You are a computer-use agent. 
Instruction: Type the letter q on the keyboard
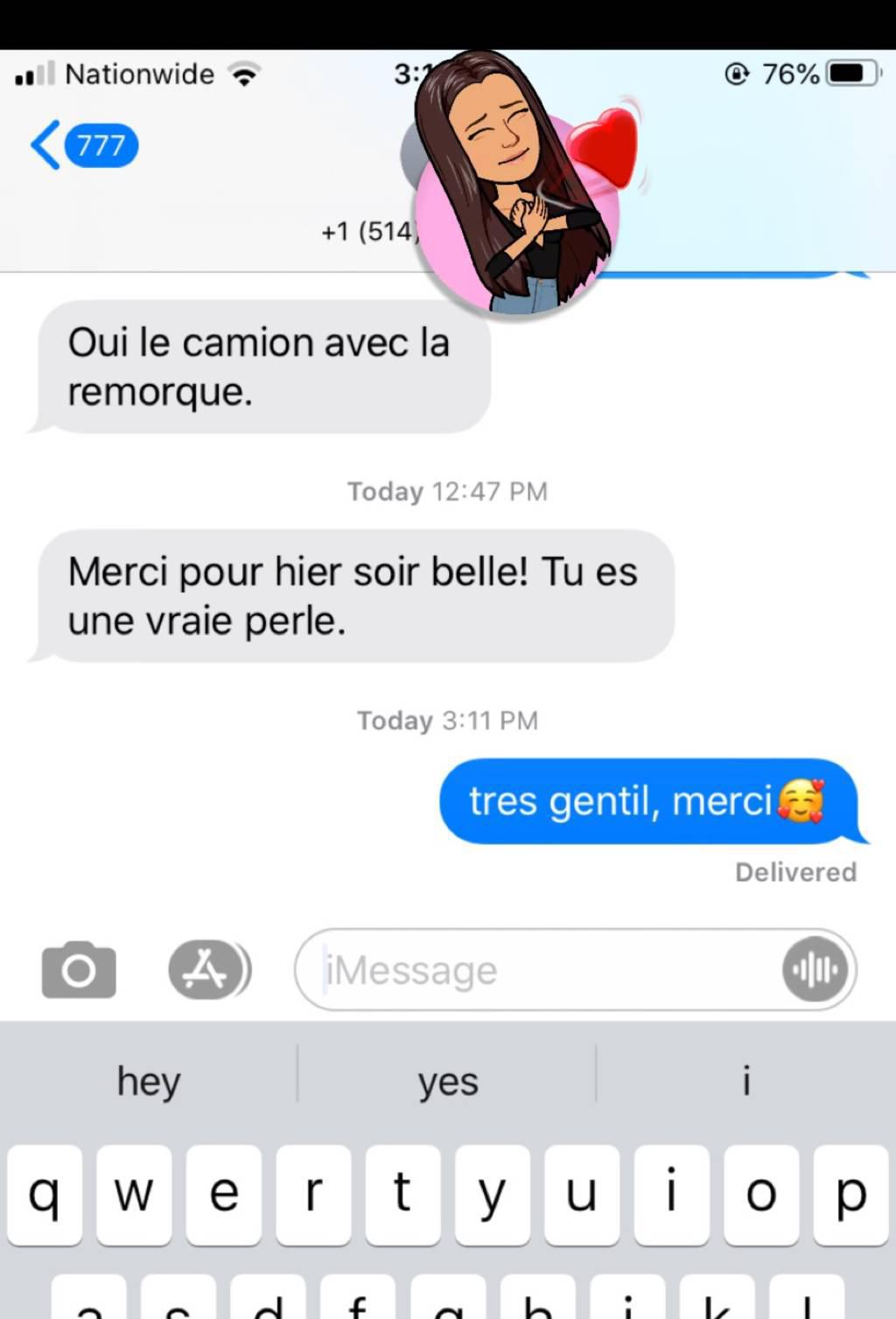pos(45,1194)
